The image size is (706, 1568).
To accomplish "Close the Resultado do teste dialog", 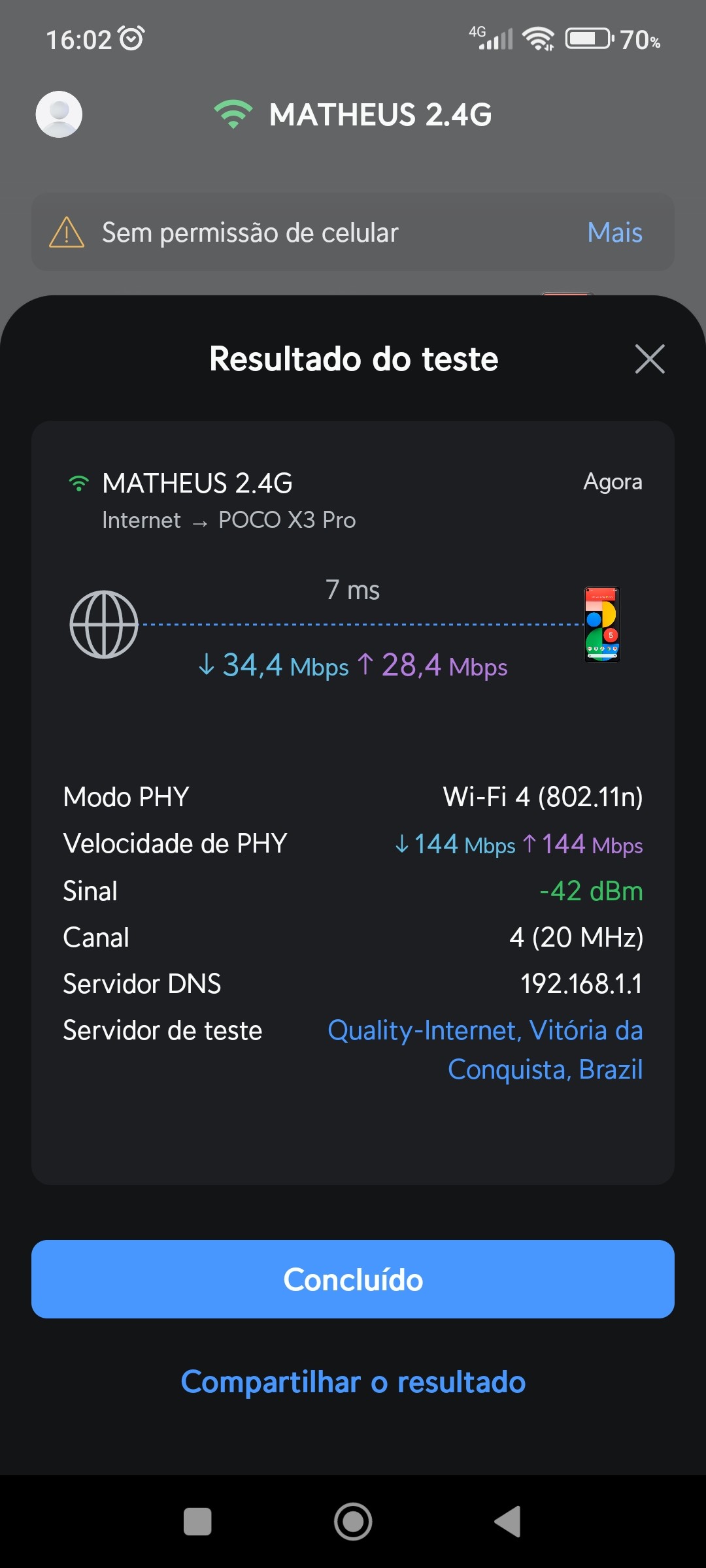I will pos(650,359).
